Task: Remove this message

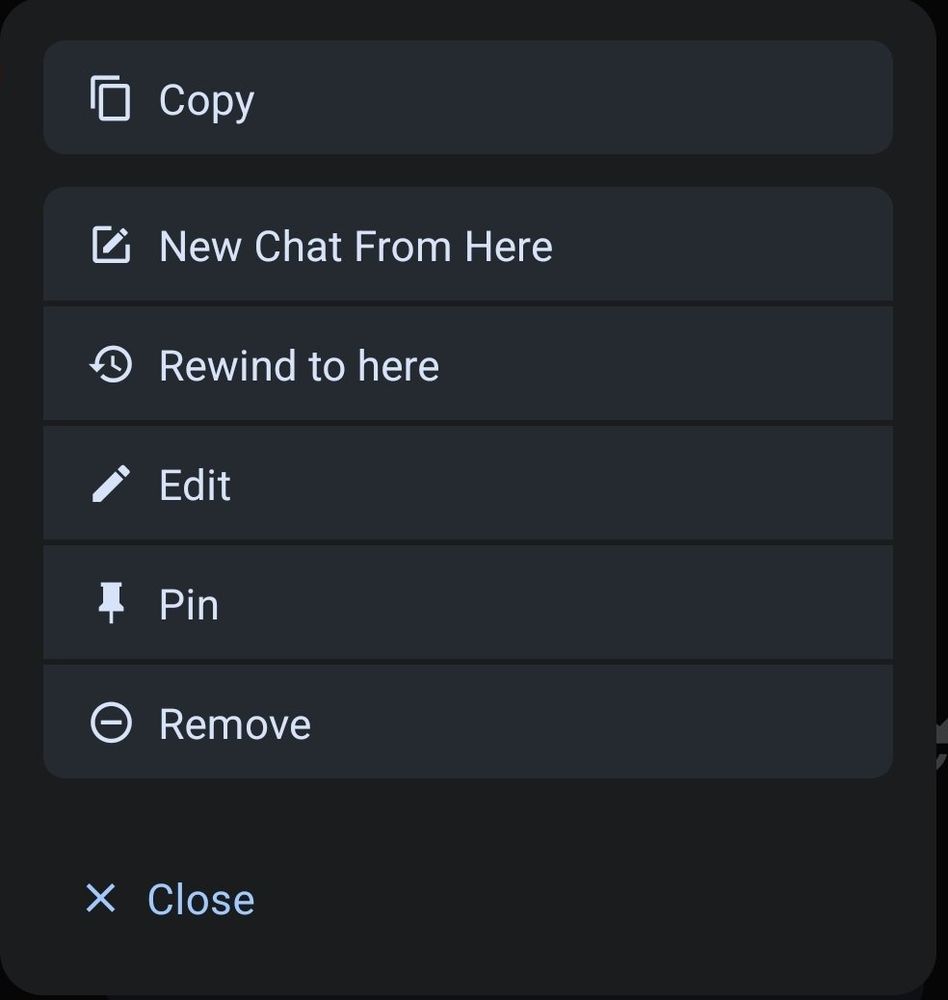Action: (x=467, y=723)
